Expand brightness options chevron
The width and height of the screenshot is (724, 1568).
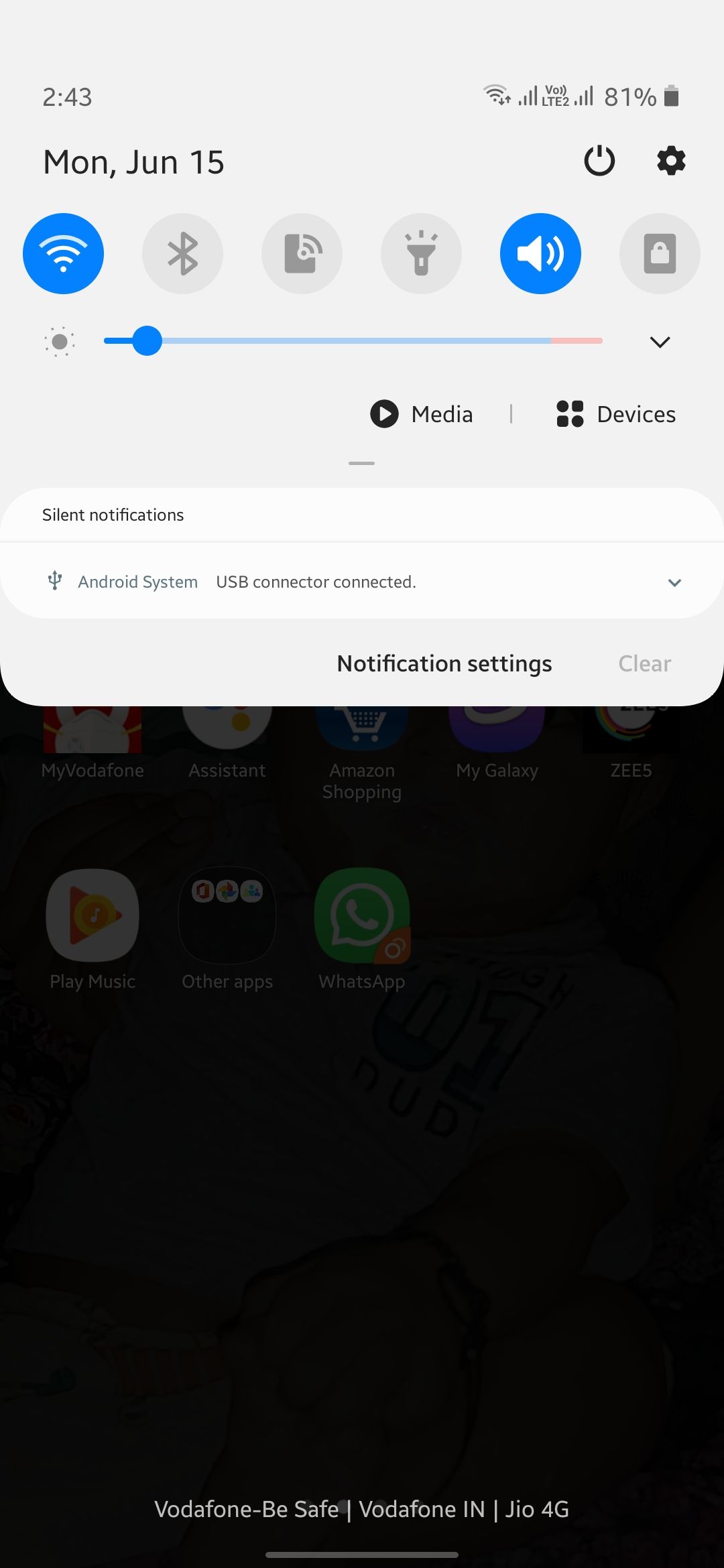[660, 342]
